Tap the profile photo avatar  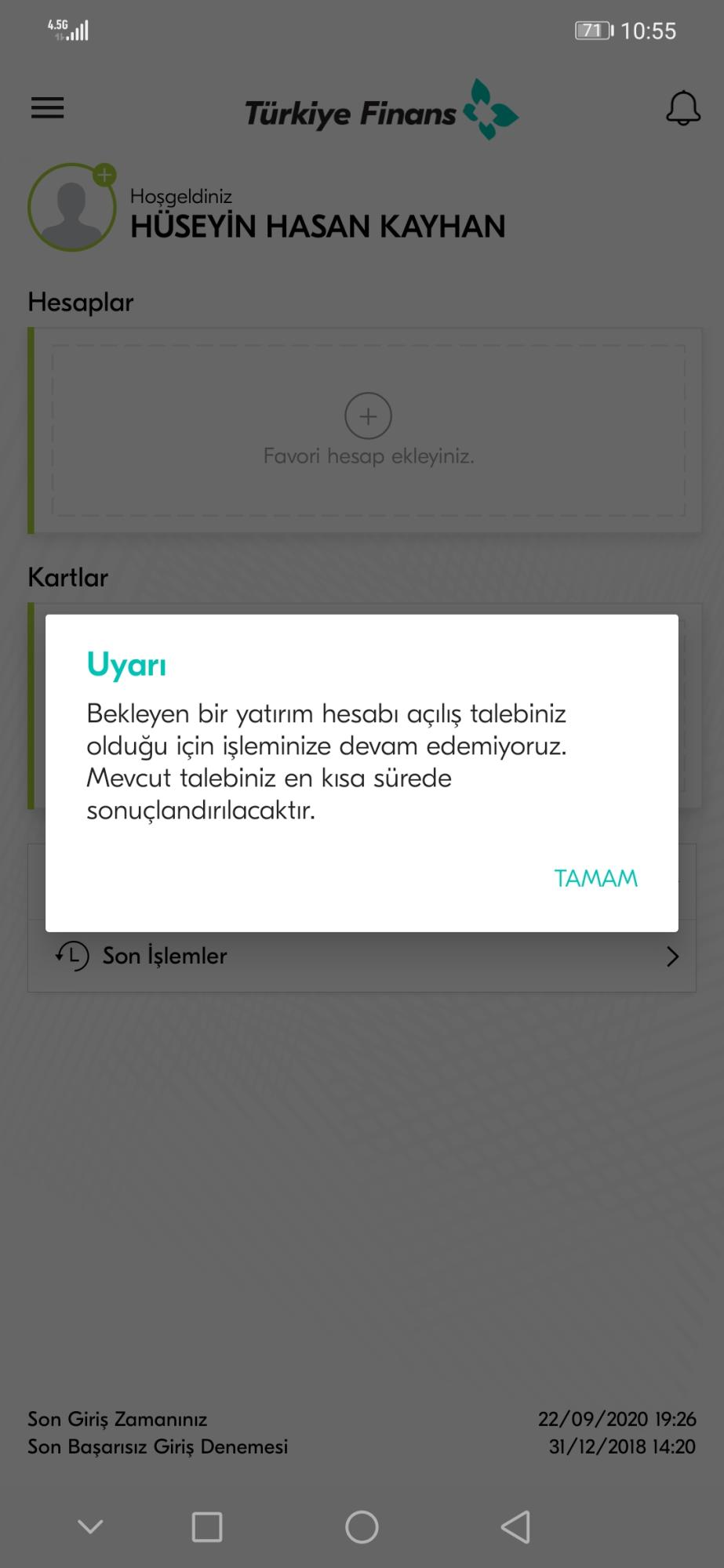click(72, 208)
